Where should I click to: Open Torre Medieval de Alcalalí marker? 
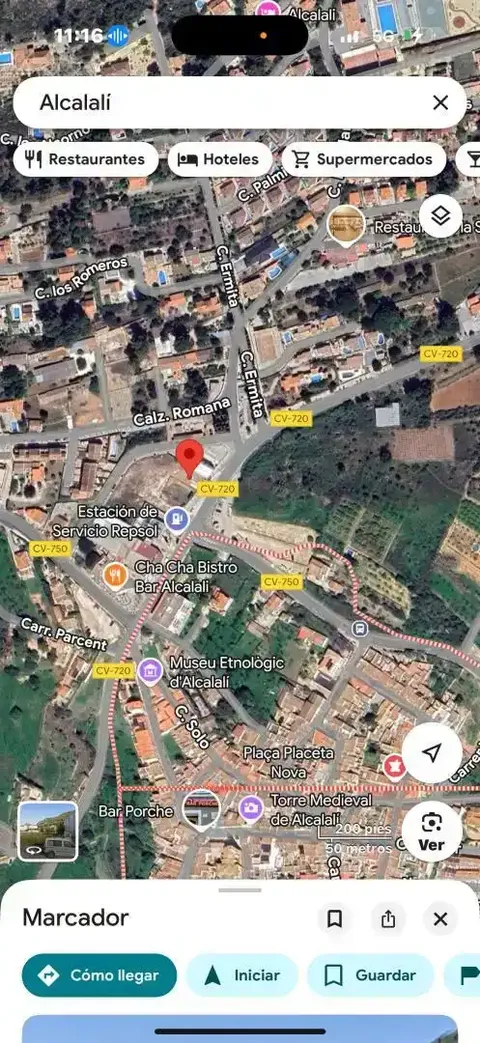point(251,809)
